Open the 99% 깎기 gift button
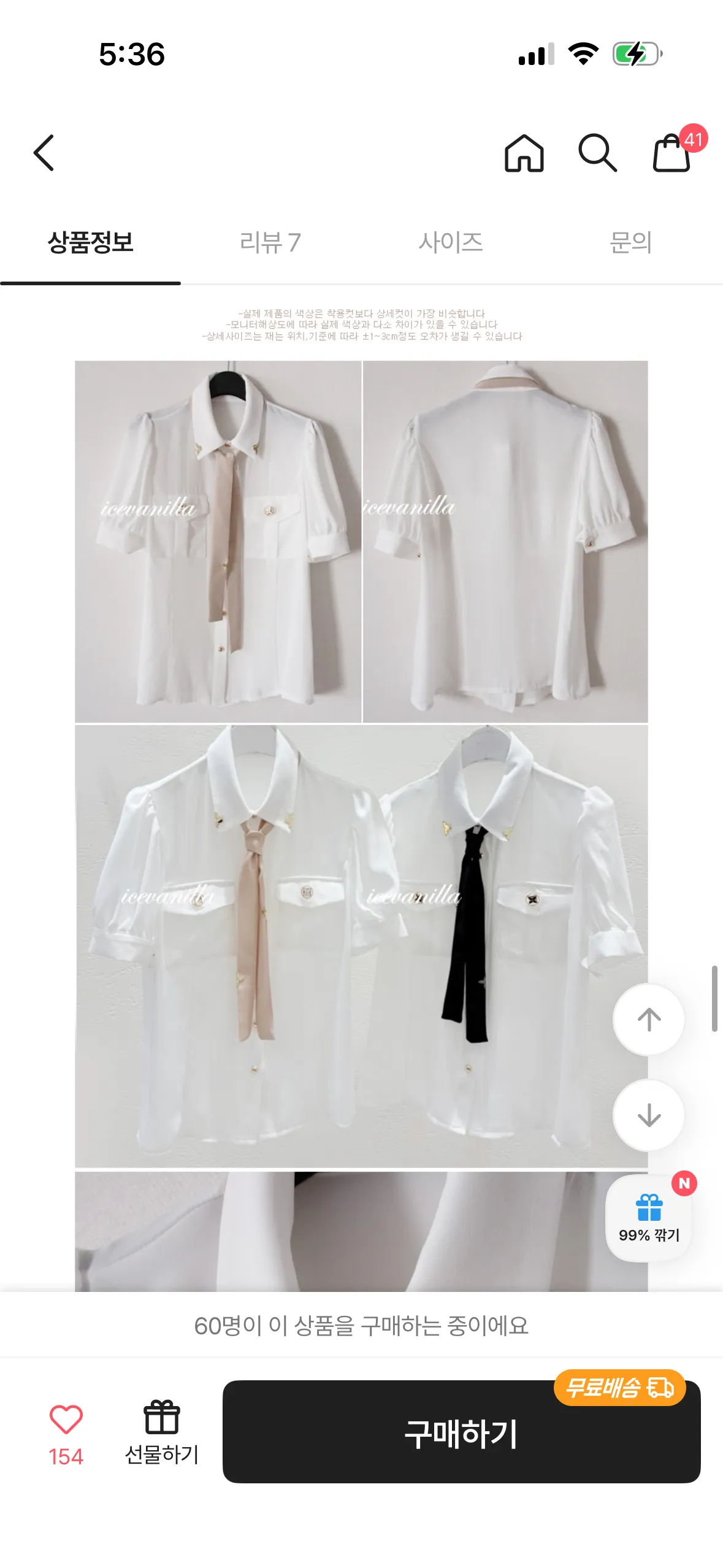This screenshot has height=1568, width=723. 649,1218
